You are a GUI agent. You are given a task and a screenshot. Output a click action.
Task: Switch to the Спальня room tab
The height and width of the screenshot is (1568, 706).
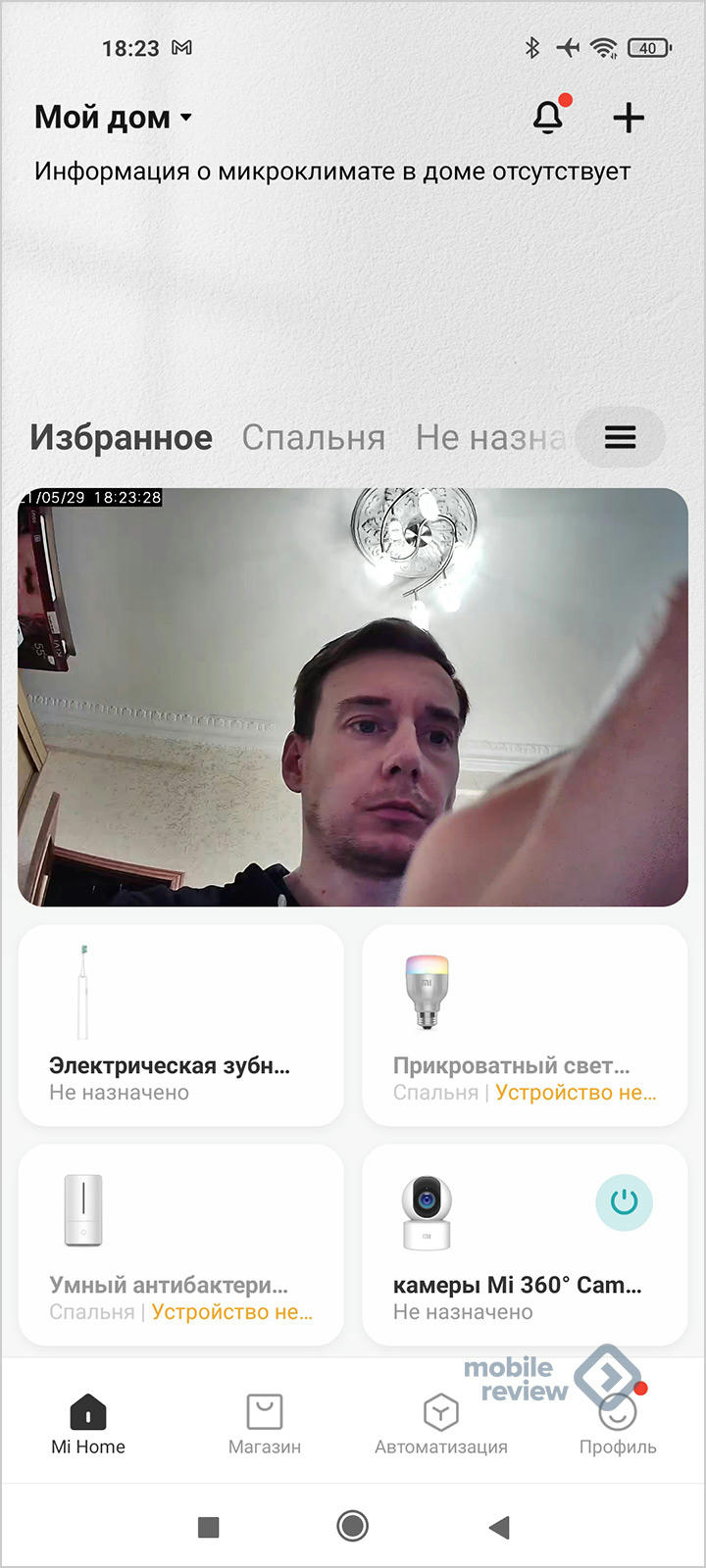coord(314,437)
